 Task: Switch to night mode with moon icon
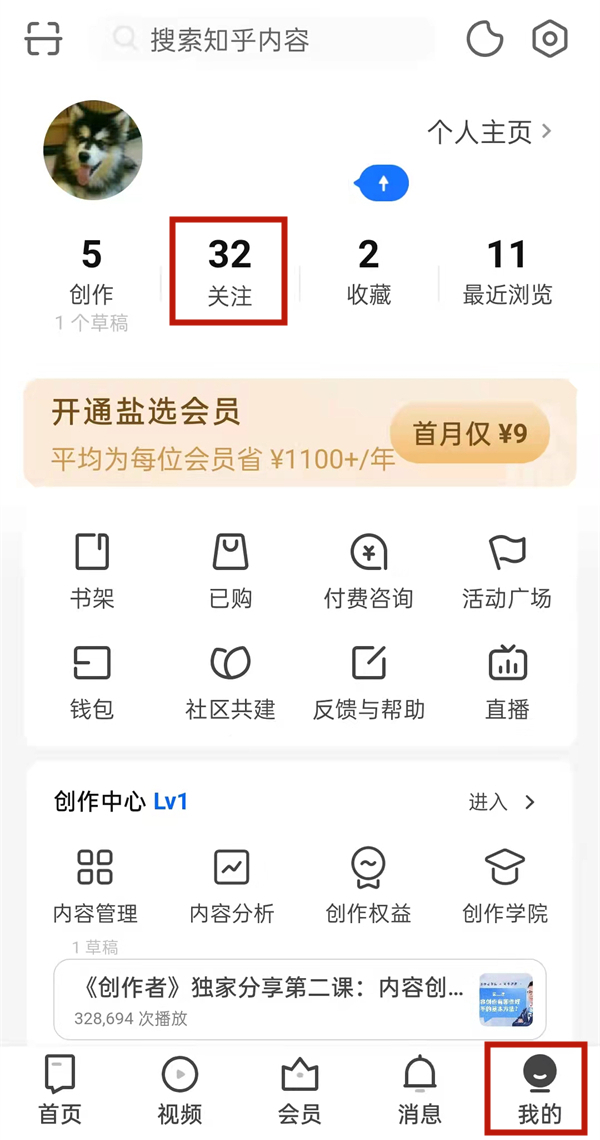point(485,40)
